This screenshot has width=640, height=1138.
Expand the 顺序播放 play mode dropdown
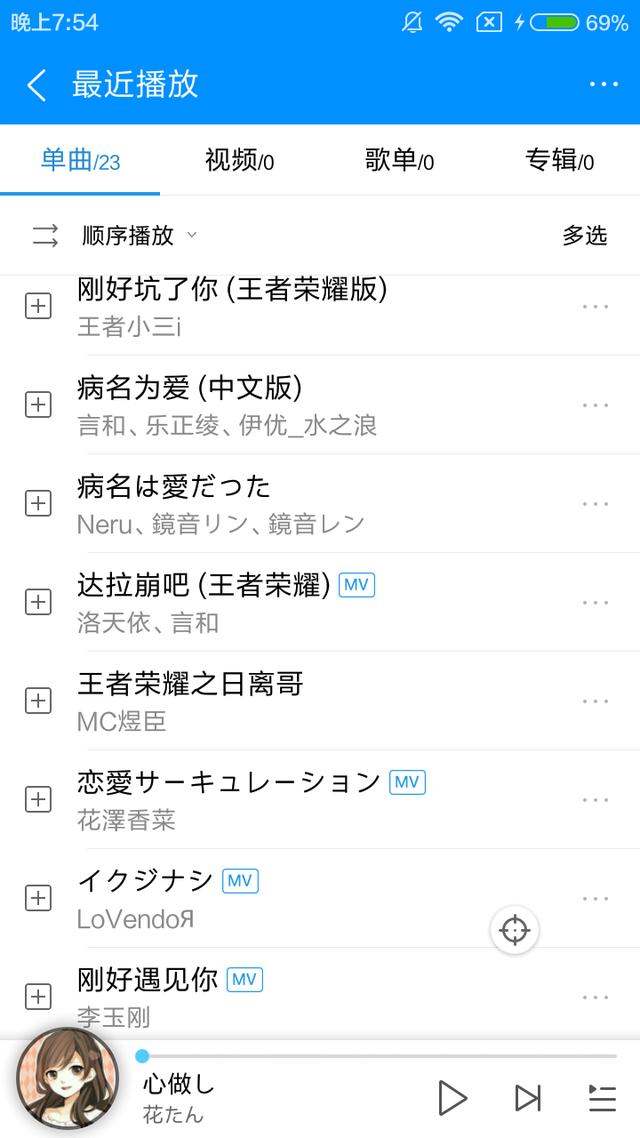tap(138, 235)
